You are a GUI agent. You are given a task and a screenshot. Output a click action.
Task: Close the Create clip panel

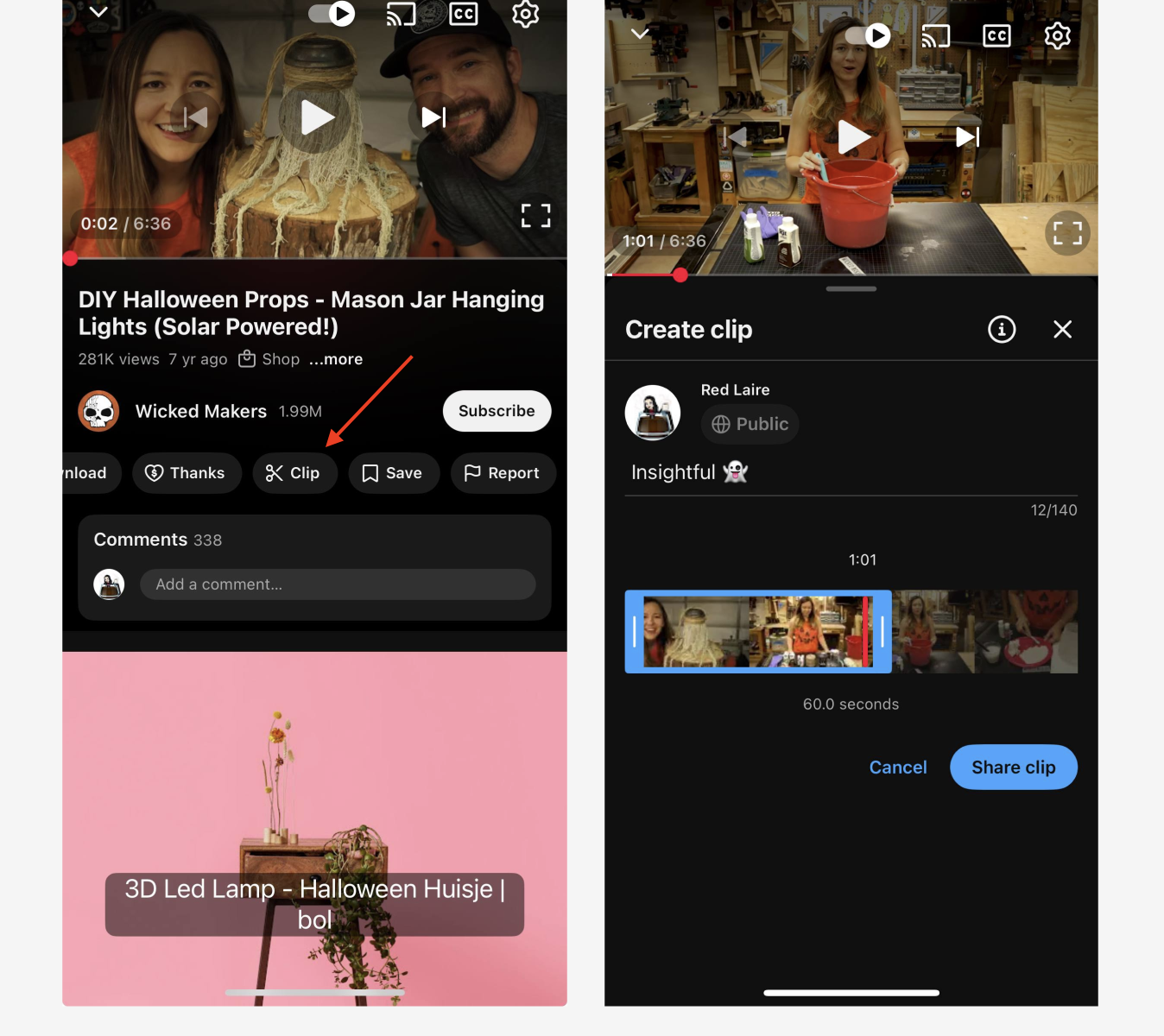click(x=1062, y=329)
